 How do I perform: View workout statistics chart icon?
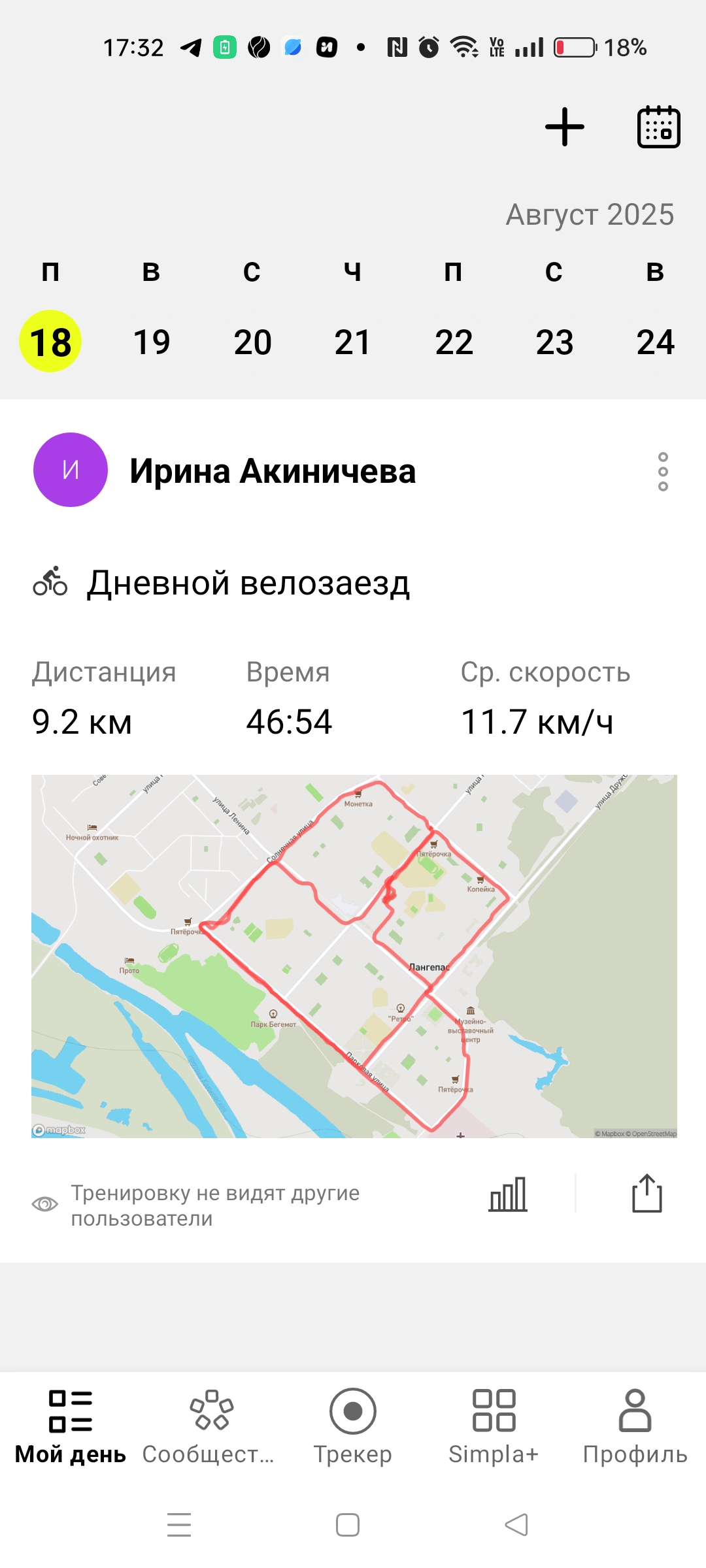pos(508,1194)
